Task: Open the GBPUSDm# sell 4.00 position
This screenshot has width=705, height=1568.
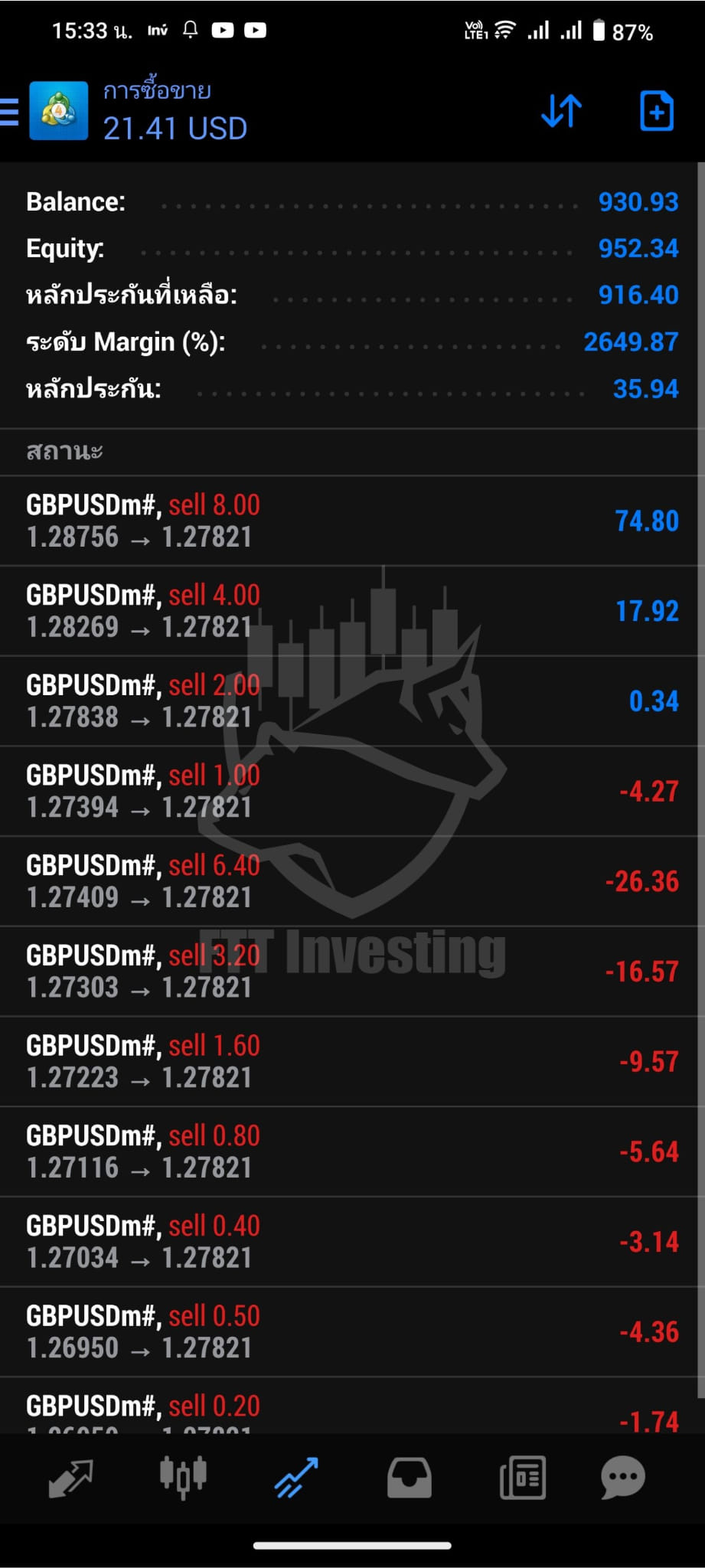Action: tap(352, 611)
